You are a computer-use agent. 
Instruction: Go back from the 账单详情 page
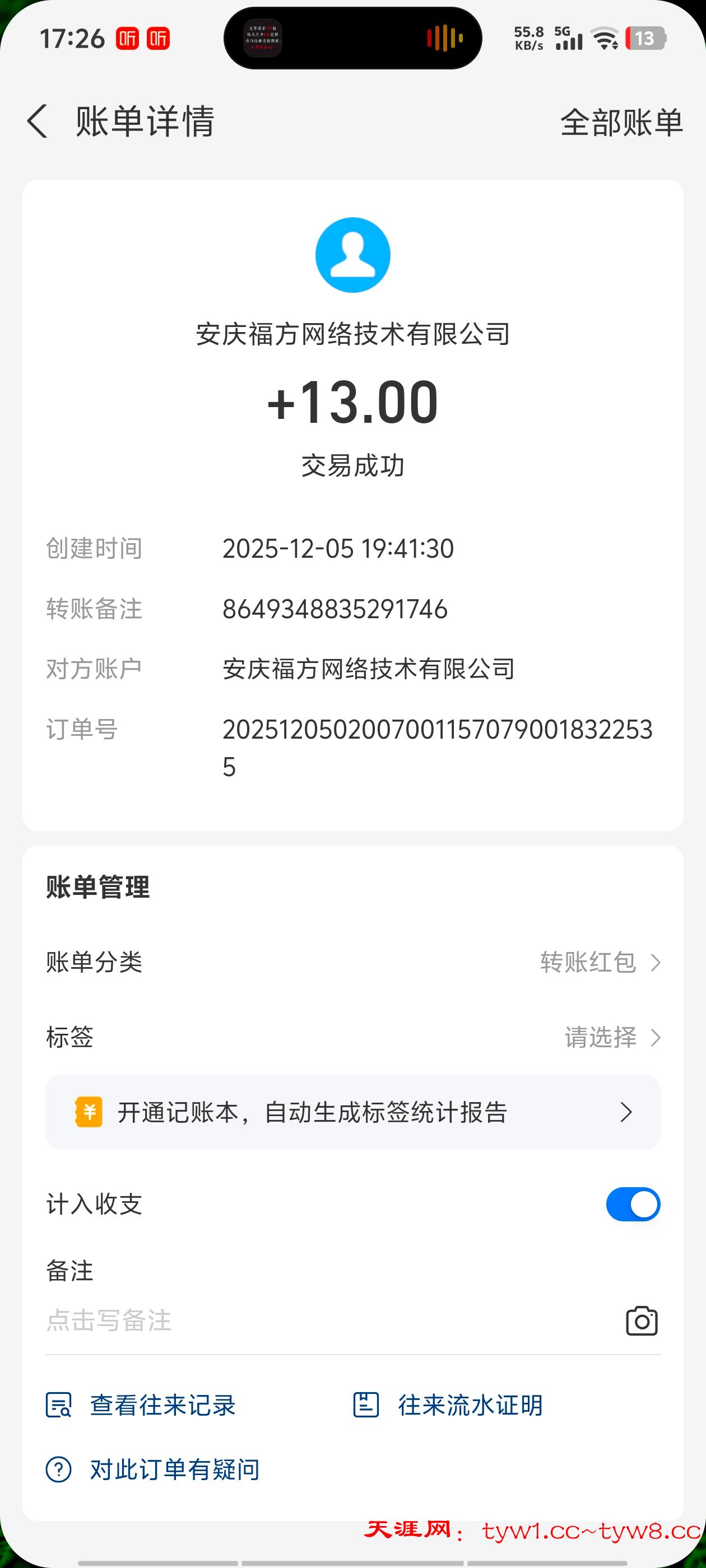[38, 121]
